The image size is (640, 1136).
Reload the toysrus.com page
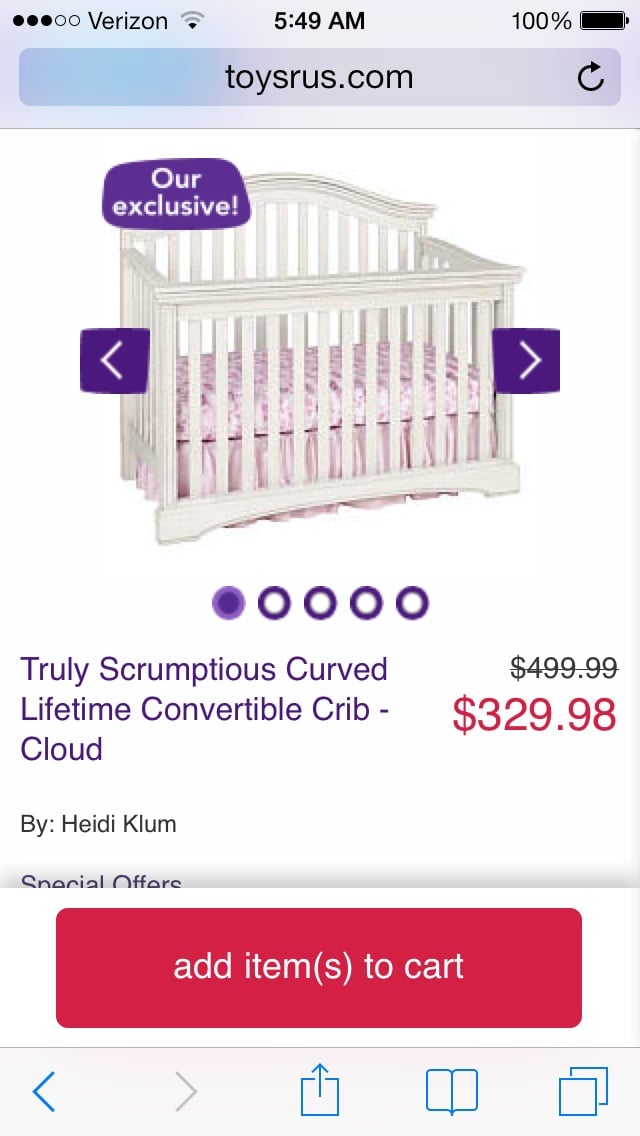(x=591, y=77)
